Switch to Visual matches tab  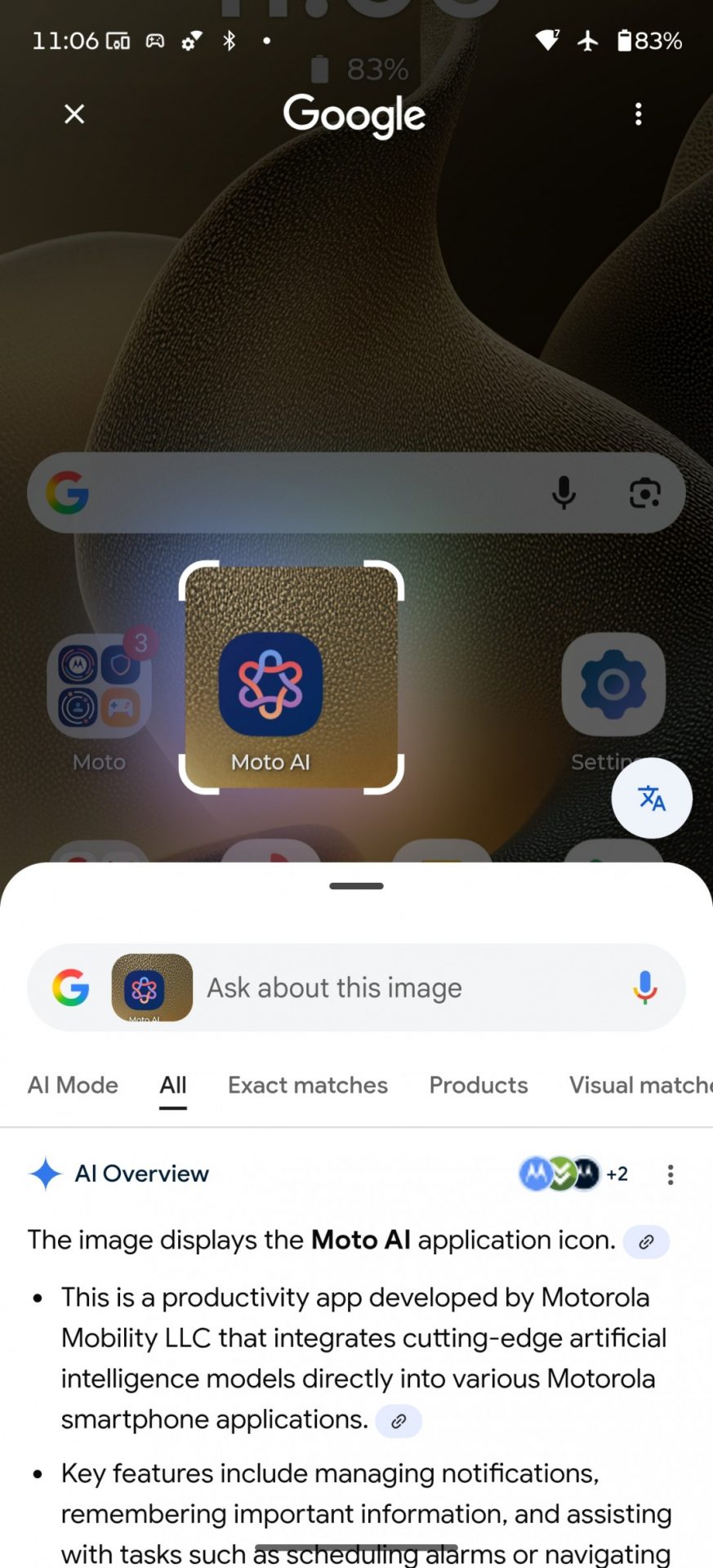(639, 1085)
